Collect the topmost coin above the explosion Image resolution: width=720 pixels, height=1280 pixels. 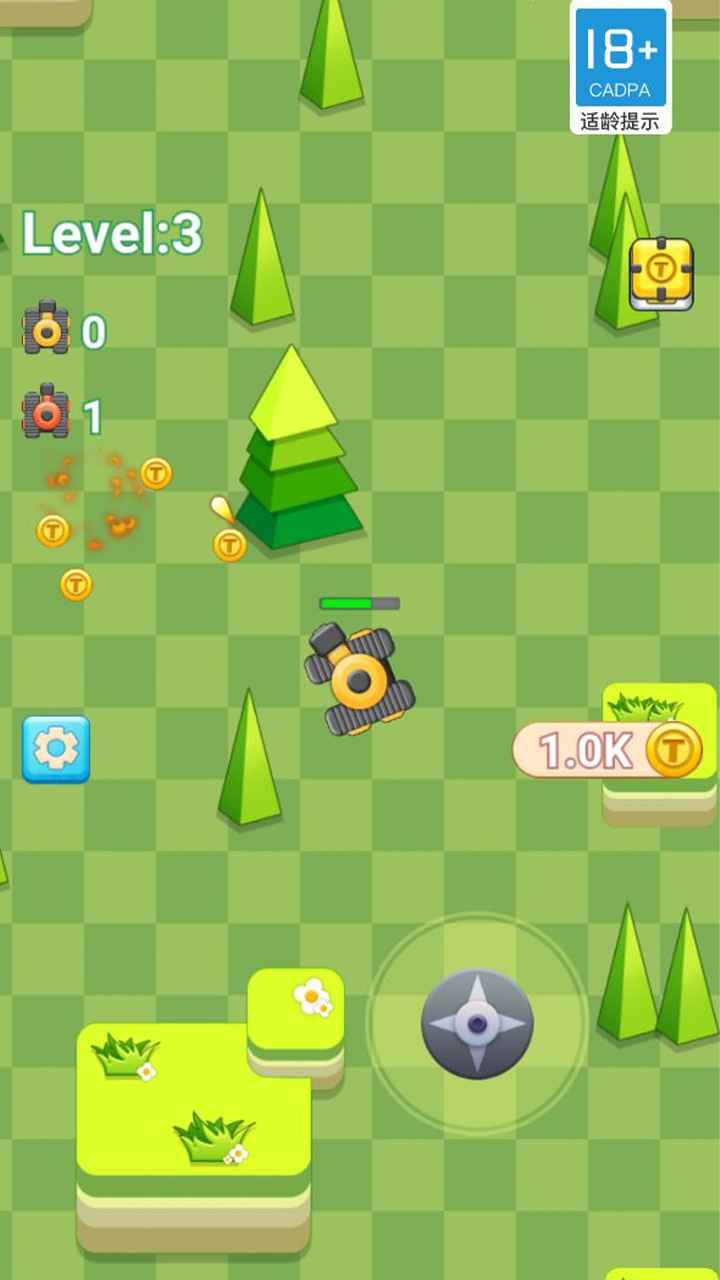click(x=156, y=475)
